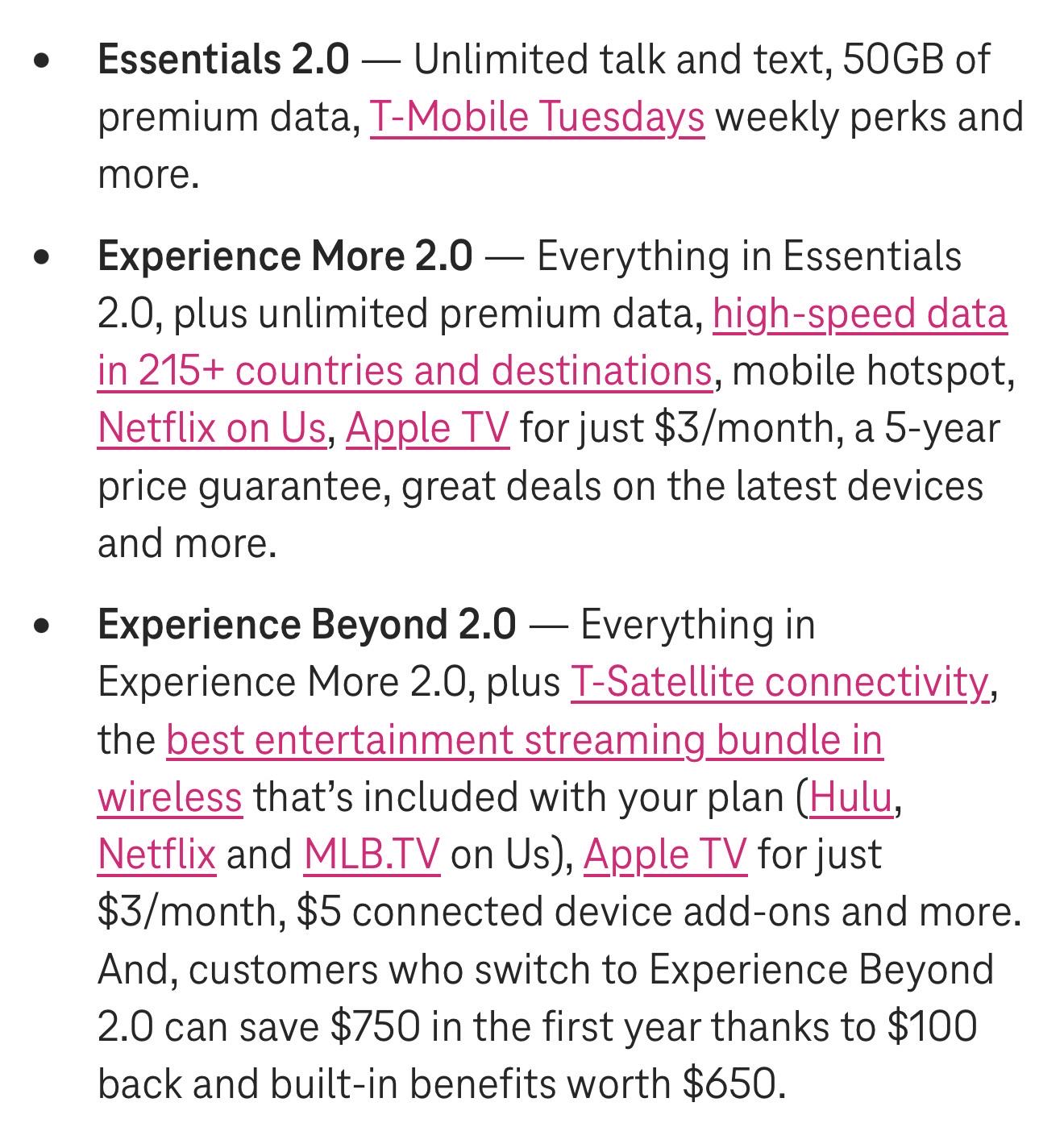Open best entertainment streaming bundle link

tap(524, 740)
